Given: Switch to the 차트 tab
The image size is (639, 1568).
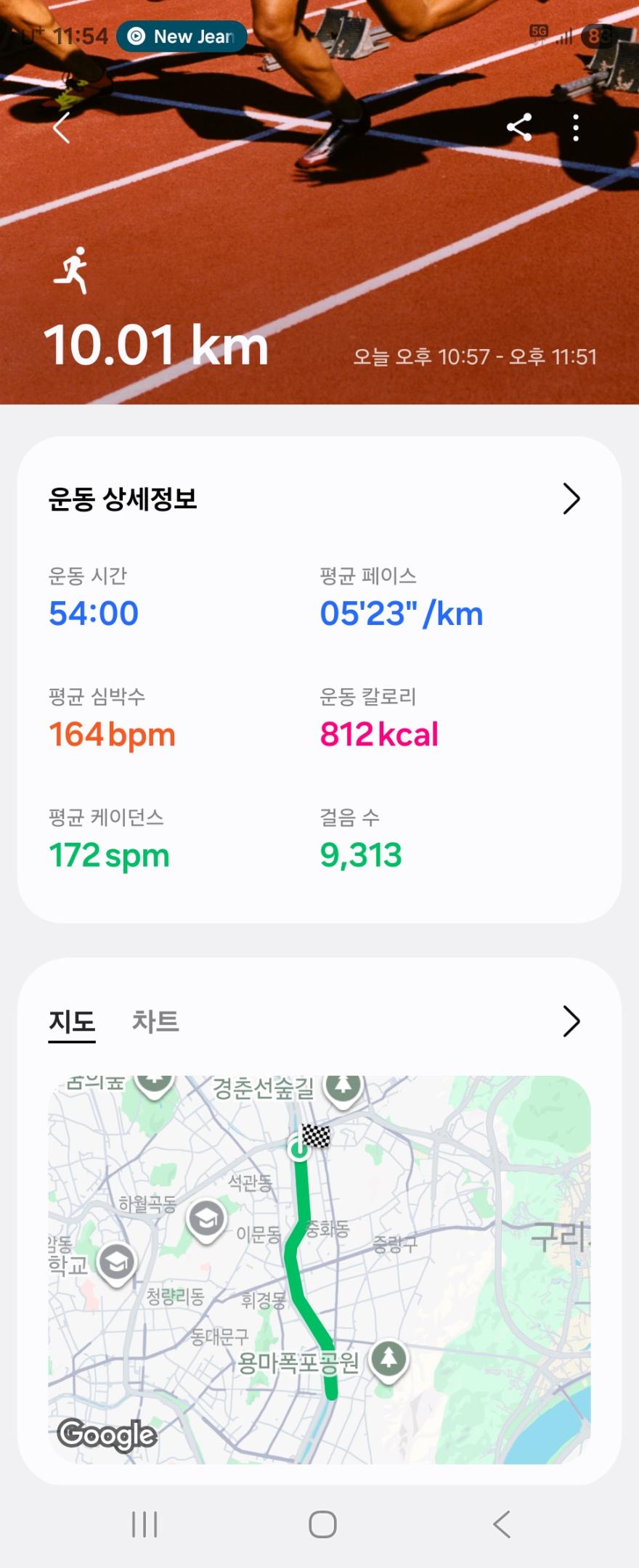Looking at the screenshot, I should click(x=155, y=1021).
